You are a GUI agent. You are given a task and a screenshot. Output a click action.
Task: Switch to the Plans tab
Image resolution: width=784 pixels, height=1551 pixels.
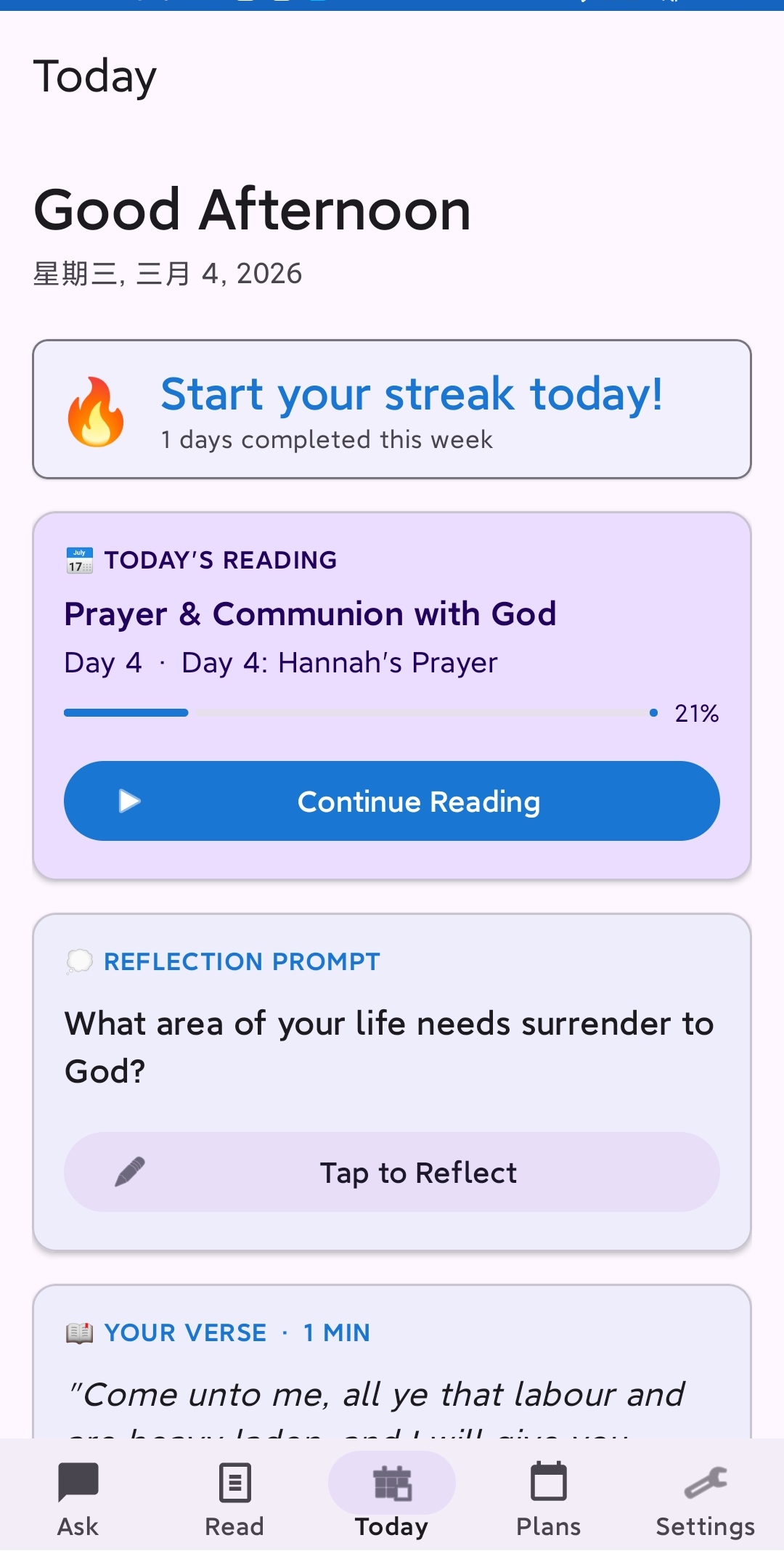pyautogui.click(x=548, y=1496)
